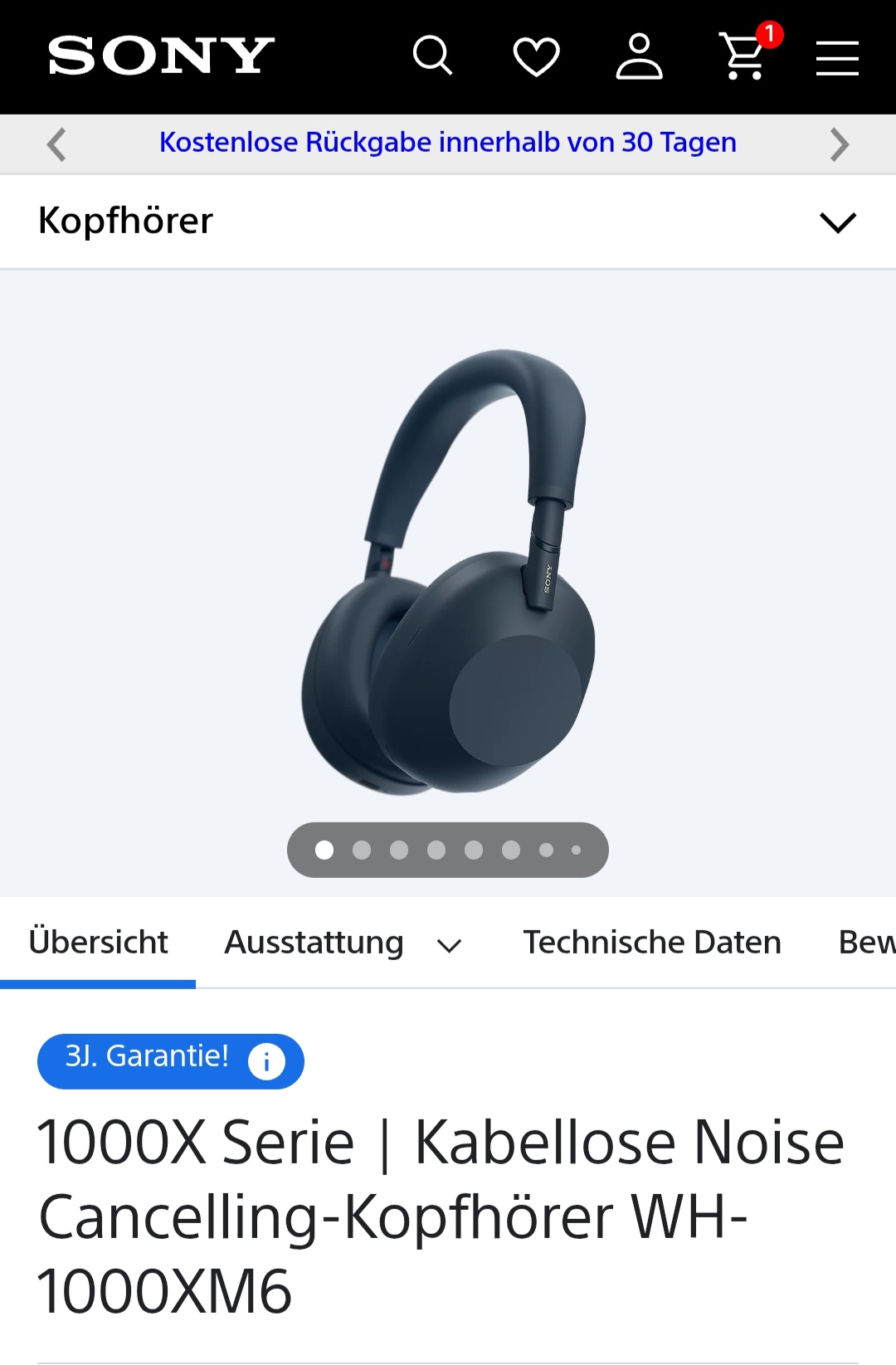Open the wishlist heart icon

pyautogui.click(x=536, y=57)
